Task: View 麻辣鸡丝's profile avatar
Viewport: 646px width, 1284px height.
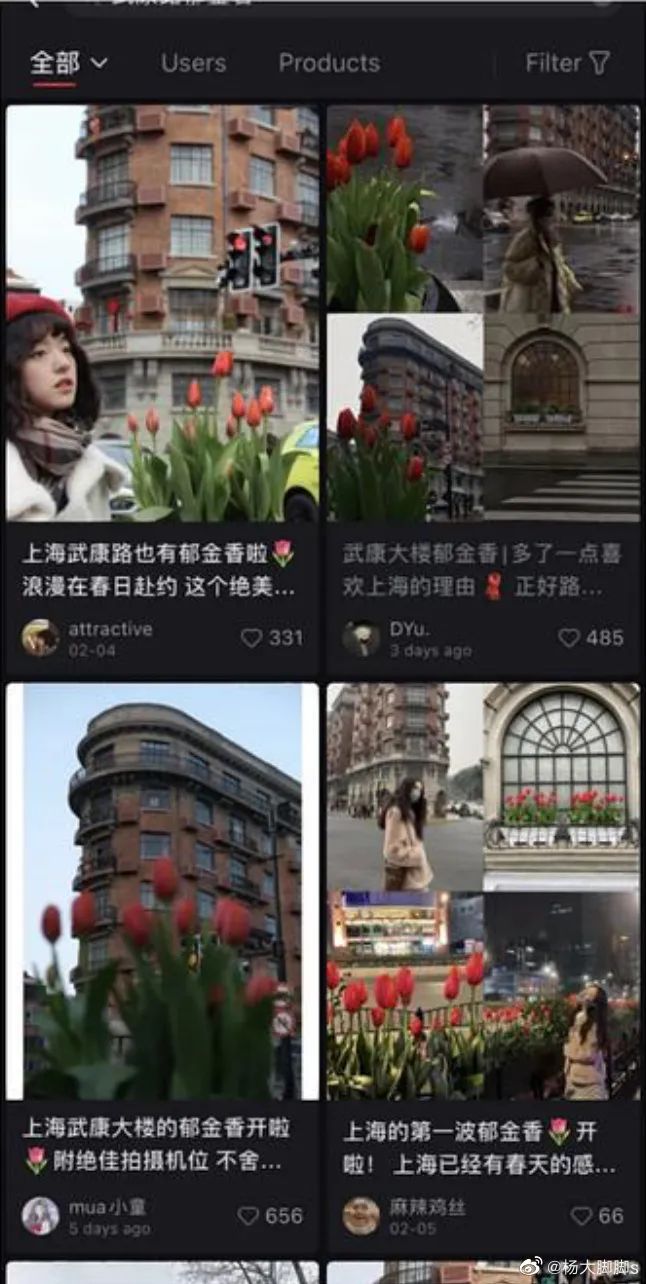Action: [x=361, y=1215]
